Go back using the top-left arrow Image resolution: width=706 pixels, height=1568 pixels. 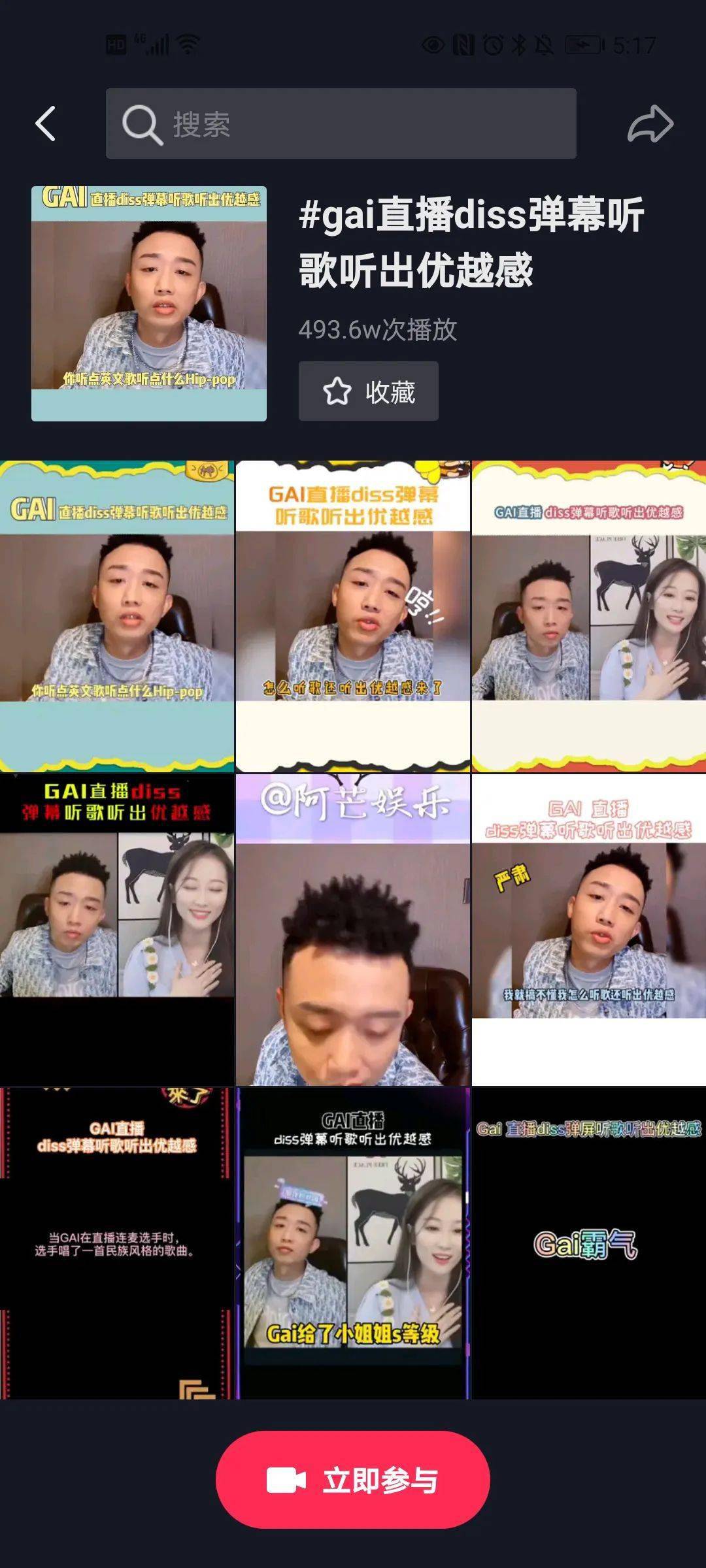[x=46, y=123]
